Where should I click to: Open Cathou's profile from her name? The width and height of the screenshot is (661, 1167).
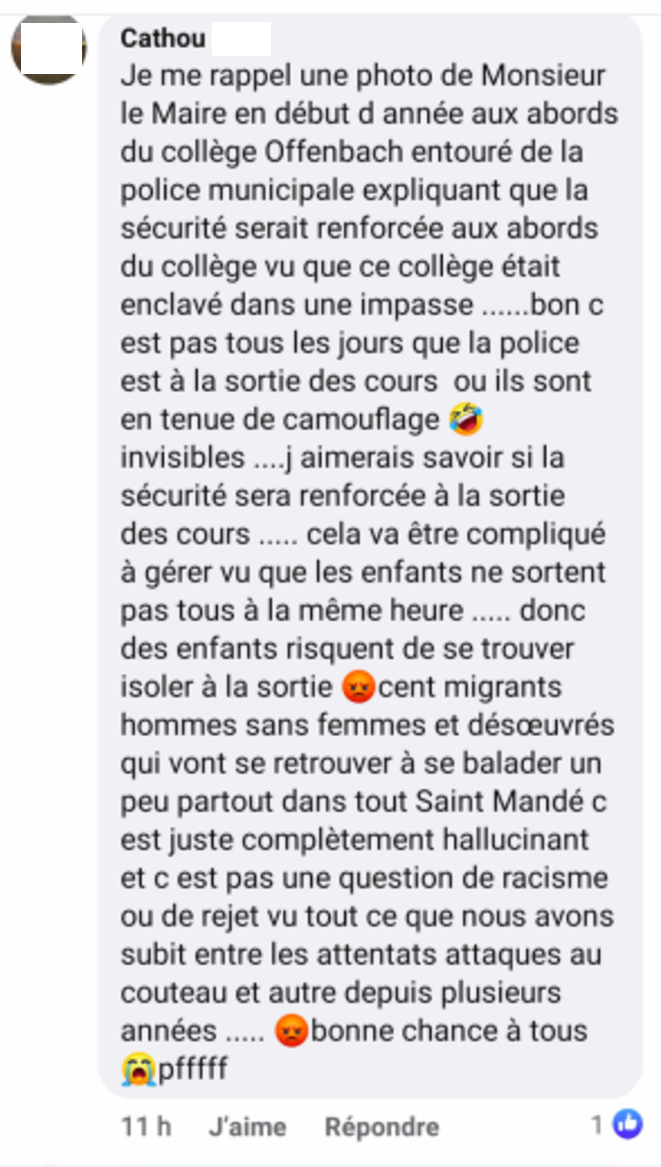(163, 39)
